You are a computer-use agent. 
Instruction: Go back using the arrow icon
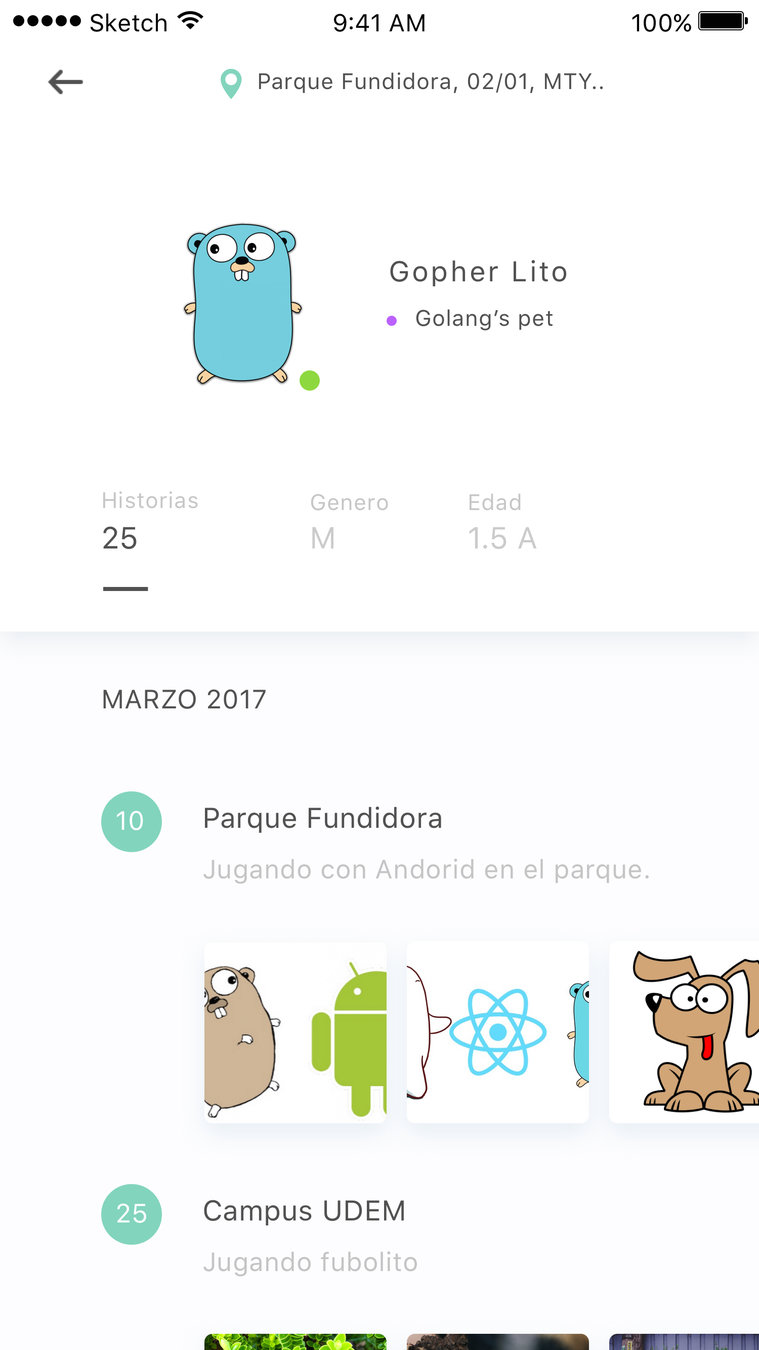pyautogui.click(x=66, y=82)
